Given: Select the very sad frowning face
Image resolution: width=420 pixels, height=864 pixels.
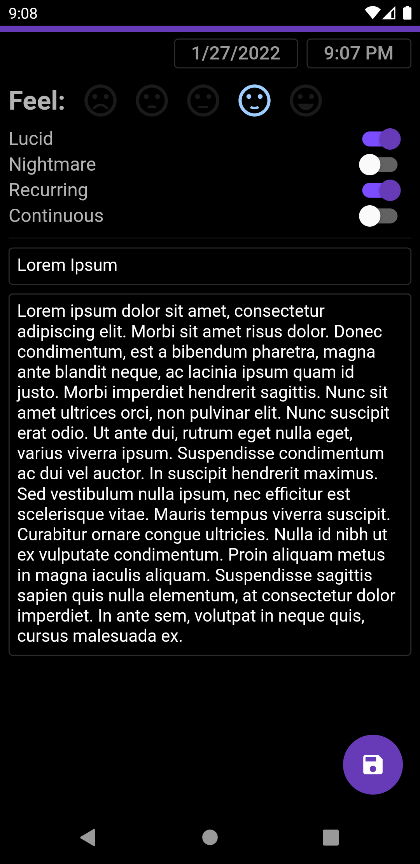Looking at the screenshot, I should [x=100, y=101].
